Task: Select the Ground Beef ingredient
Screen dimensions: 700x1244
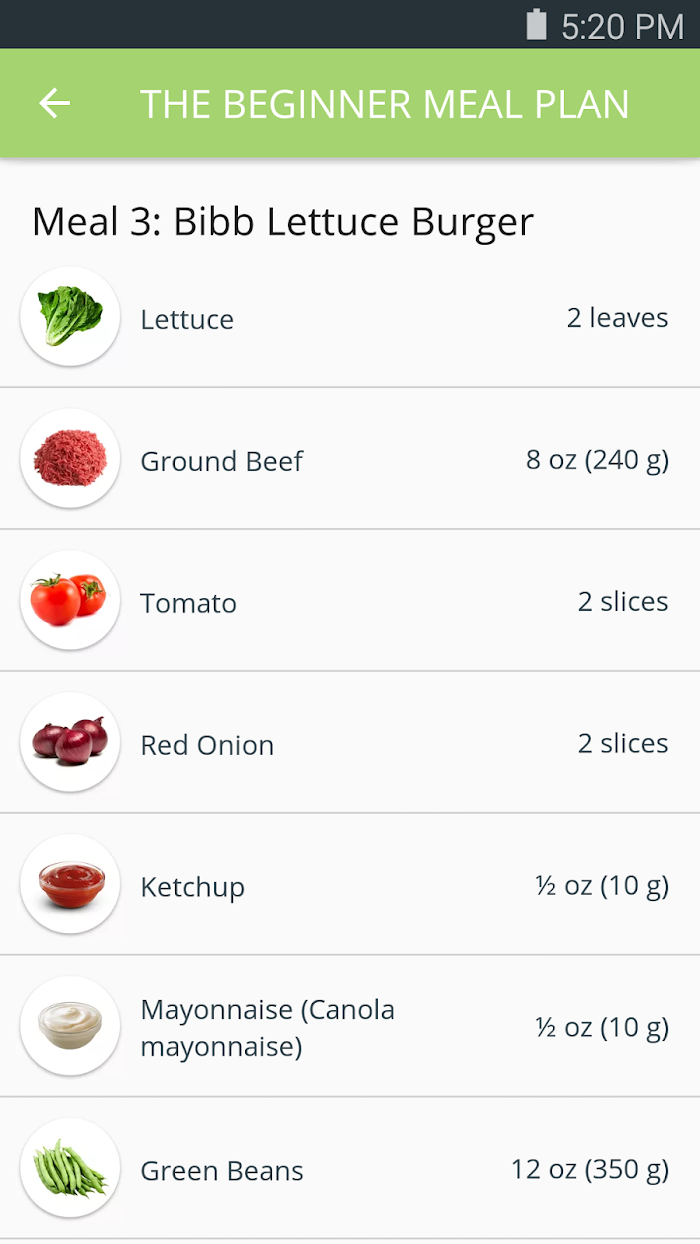Action: [x=350, y=459]
